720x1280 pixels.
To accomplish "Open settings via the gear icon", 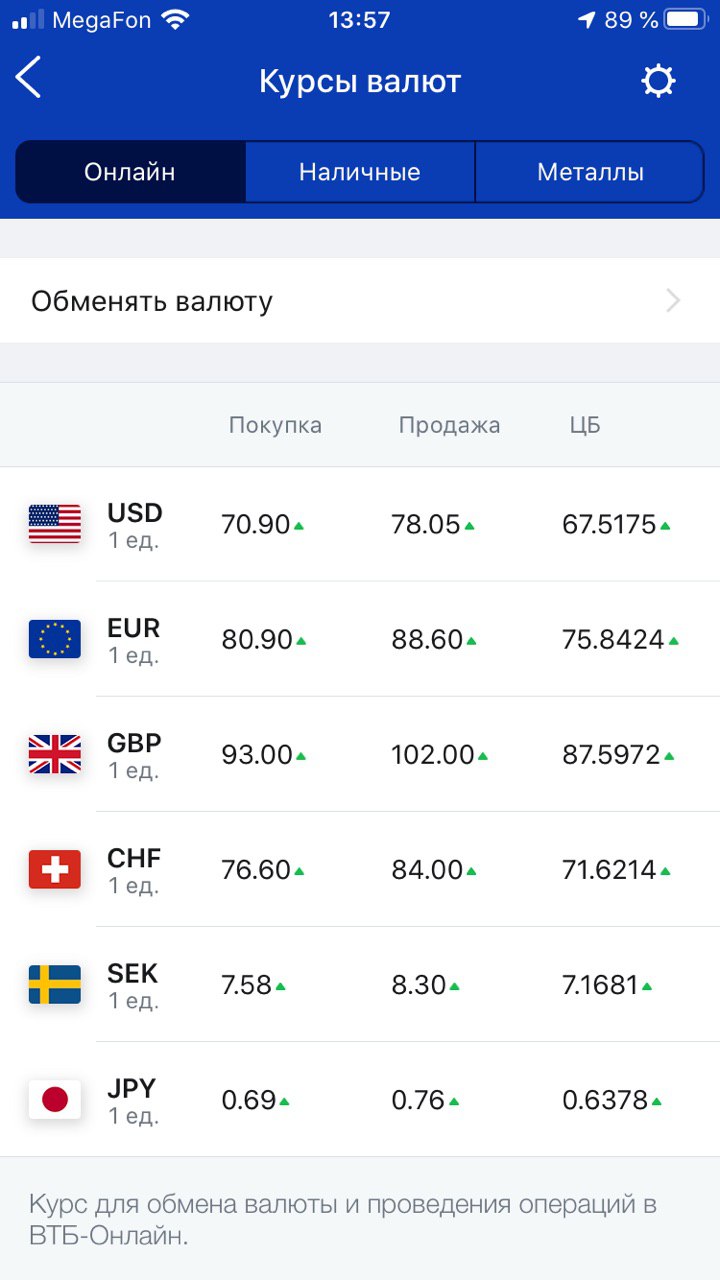I will coord(658,81).
